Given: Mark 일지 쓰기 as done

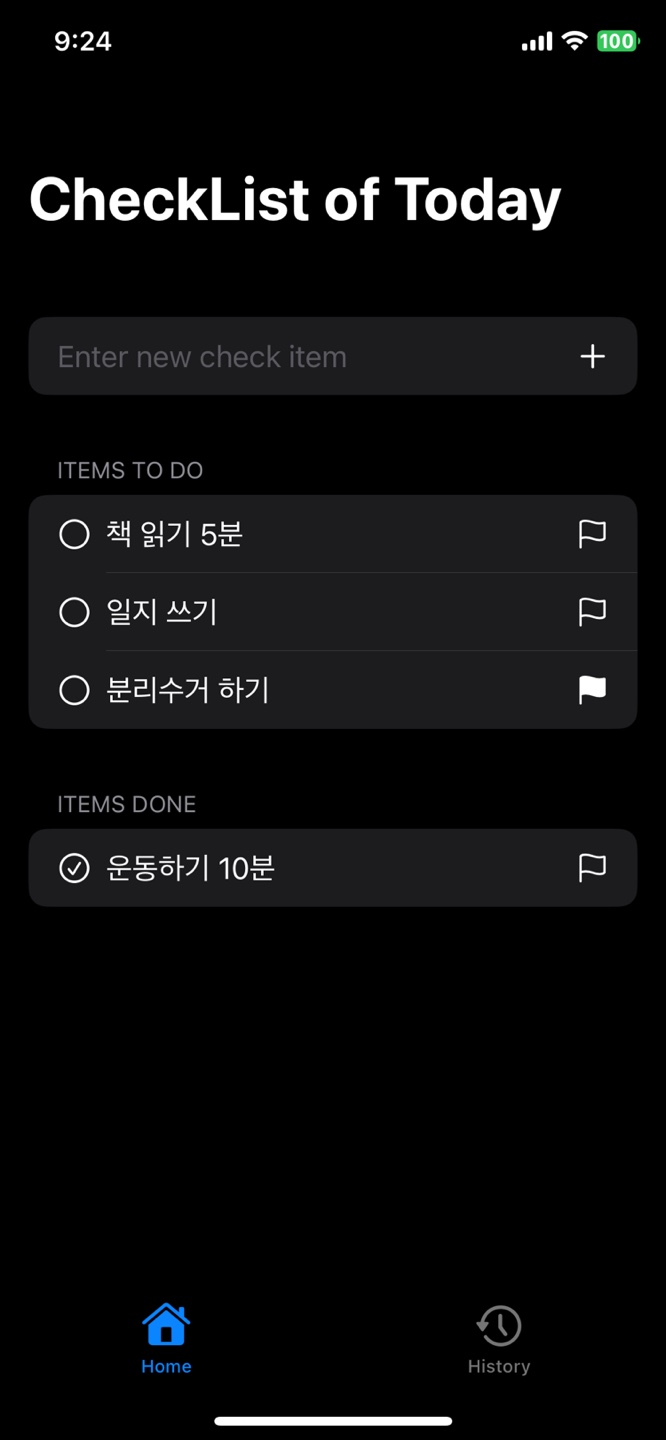Looking at the screenshot, I should 74,612.
